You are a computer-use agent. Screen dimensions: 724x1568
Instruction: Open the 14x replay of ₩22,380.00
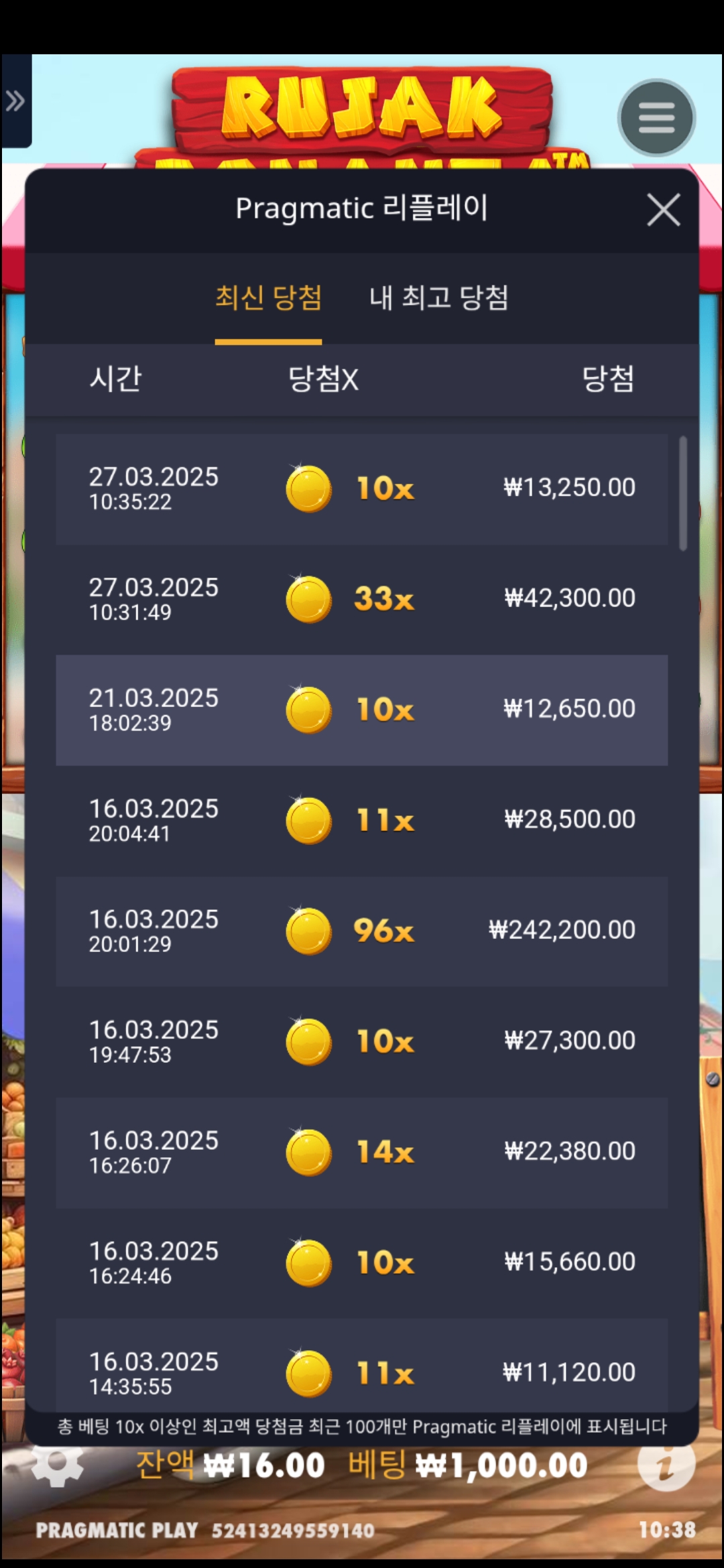tap(362, 1152)
